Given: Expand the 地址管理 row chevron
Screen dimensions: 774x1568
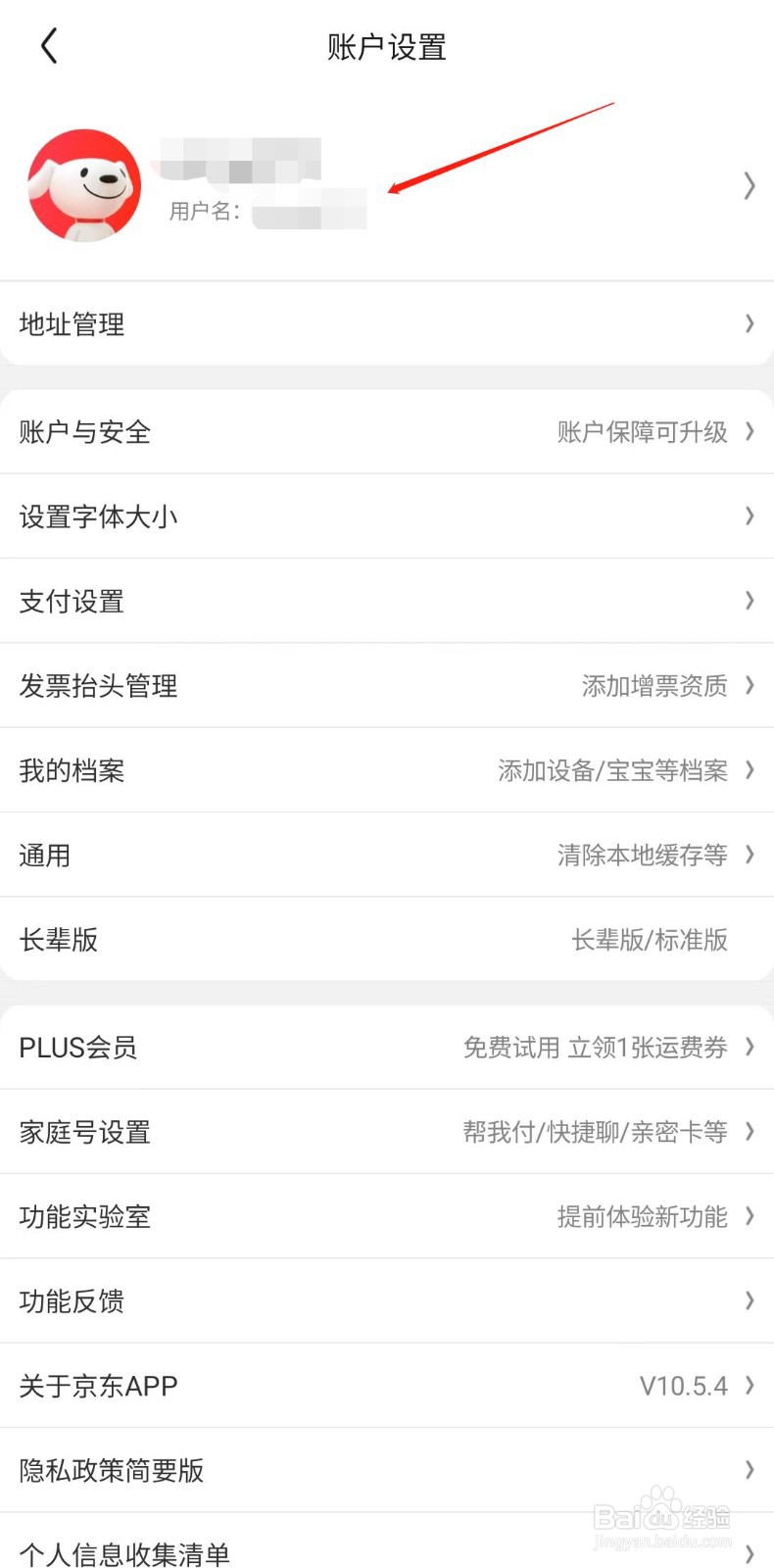Looking at the screenshot, I should click(749, 323).
